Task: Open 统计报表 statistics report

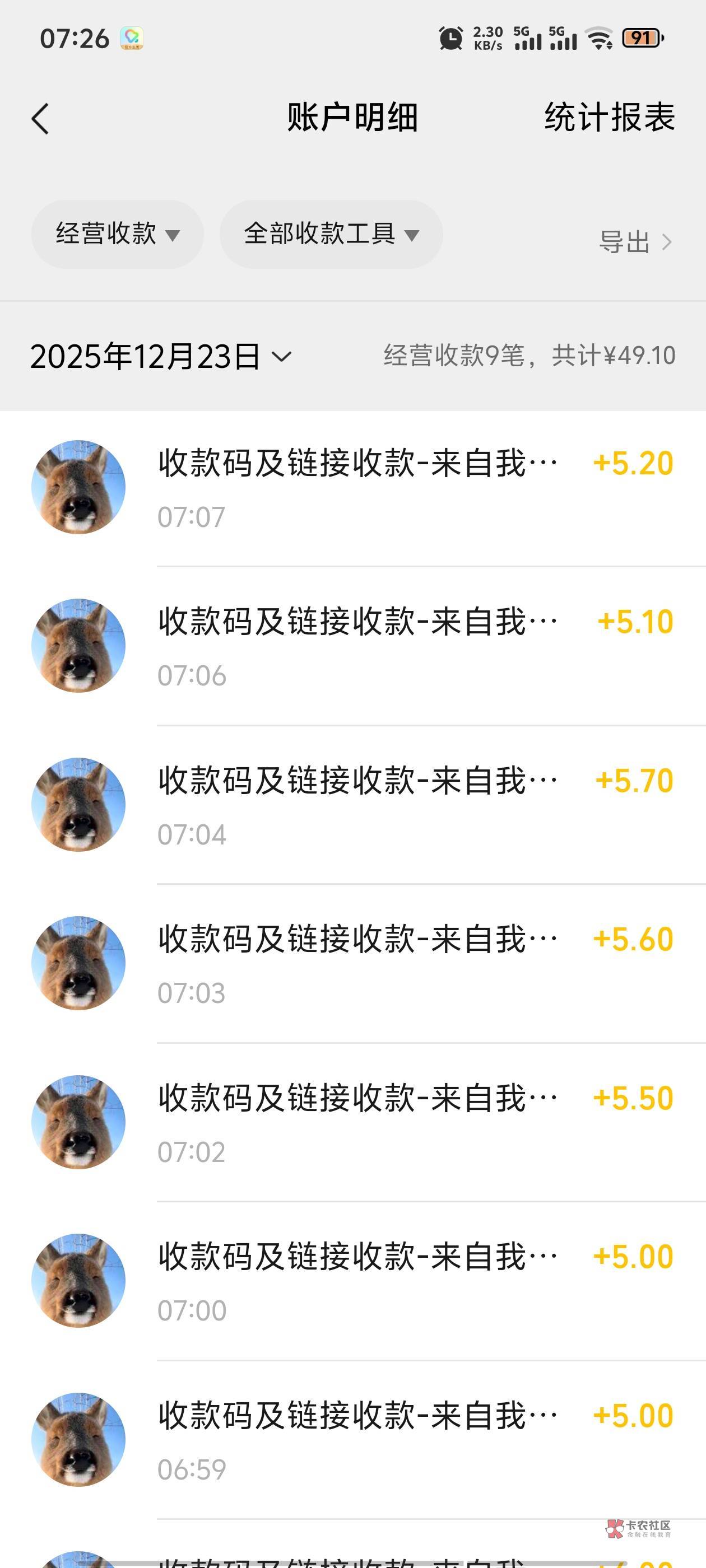Action: 609,117
